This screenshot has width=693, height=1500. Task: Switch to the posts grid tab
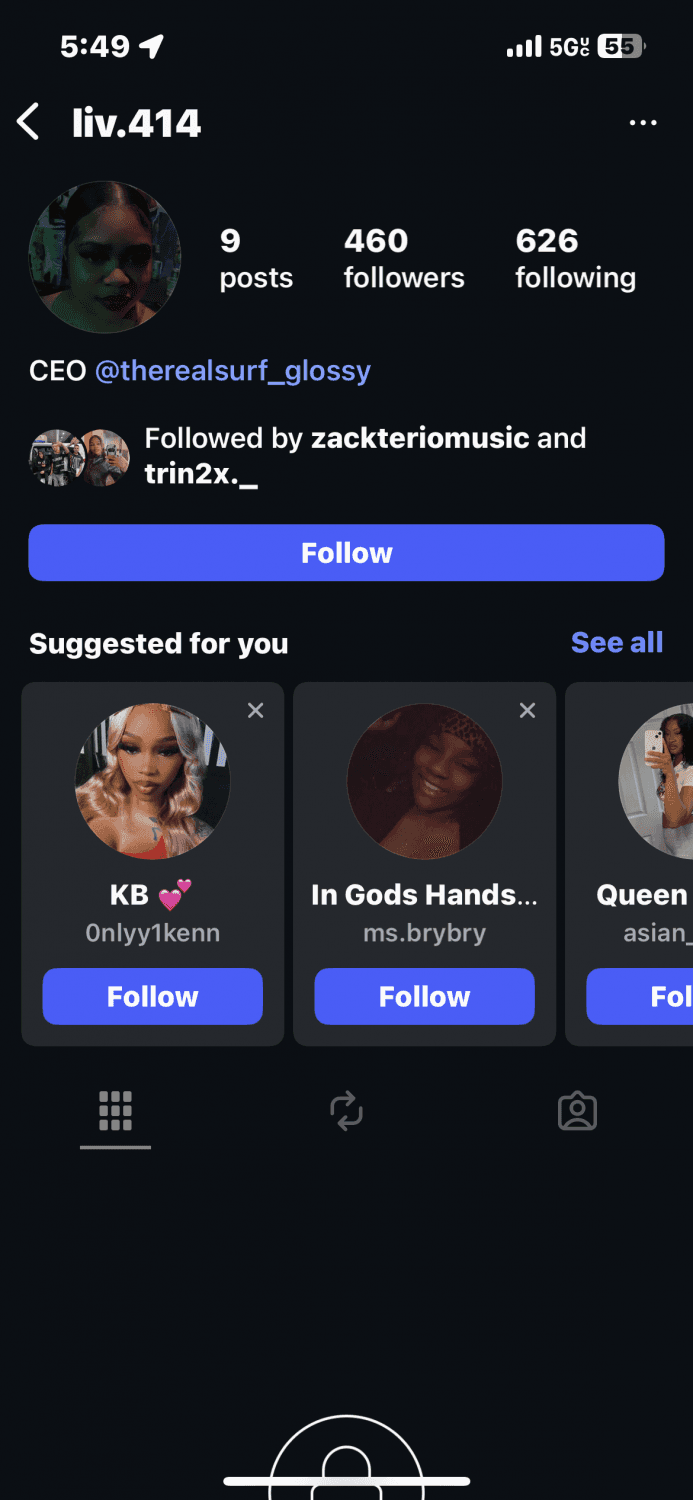[x=115, y=1111]
